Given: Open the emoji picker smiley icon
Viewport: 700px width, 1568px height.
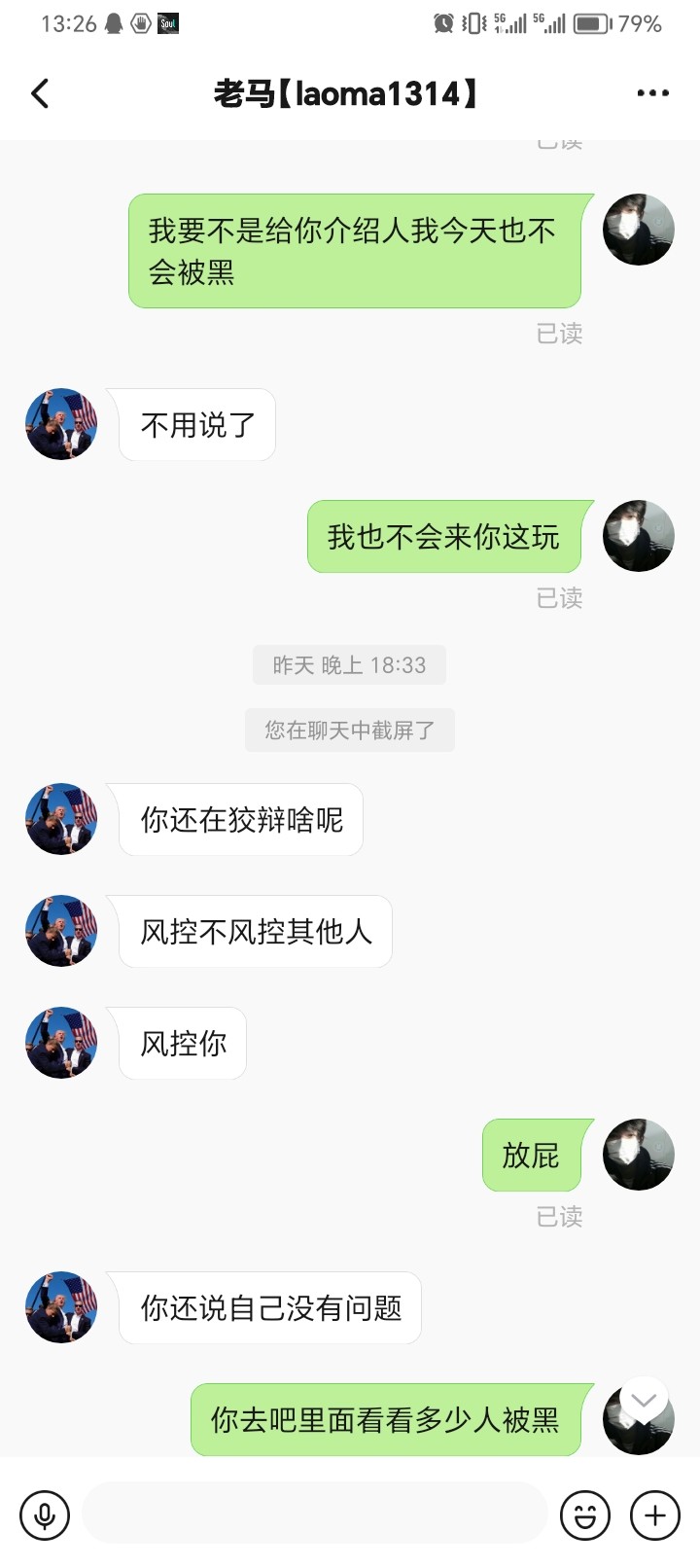Looking at the screenshot, I should coord(585,1515).
